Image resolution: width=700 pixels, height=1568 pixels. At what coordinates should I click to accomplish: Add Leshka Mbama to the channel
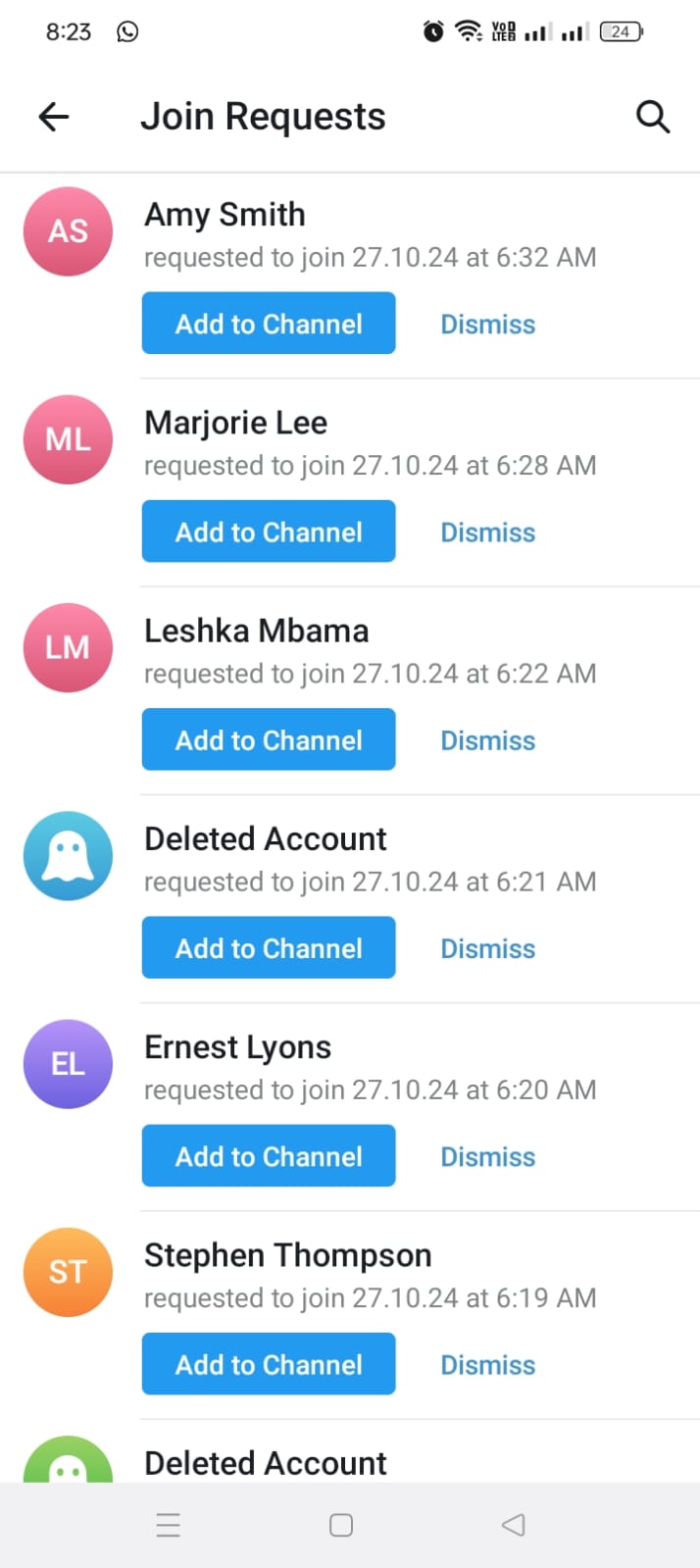(269, 739)
